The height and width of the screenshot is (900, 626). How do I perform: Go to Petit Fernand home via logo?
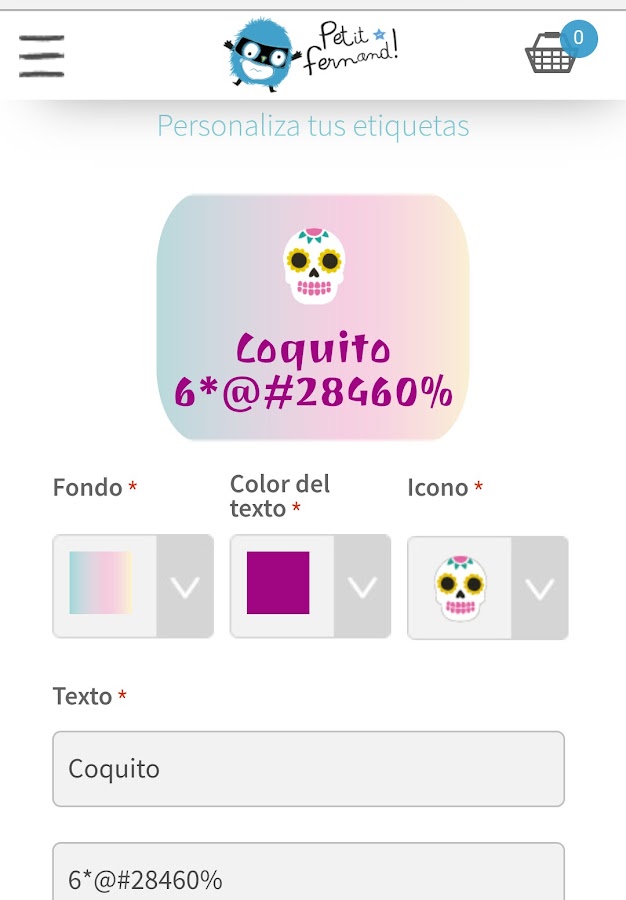(x=311, y=54)
